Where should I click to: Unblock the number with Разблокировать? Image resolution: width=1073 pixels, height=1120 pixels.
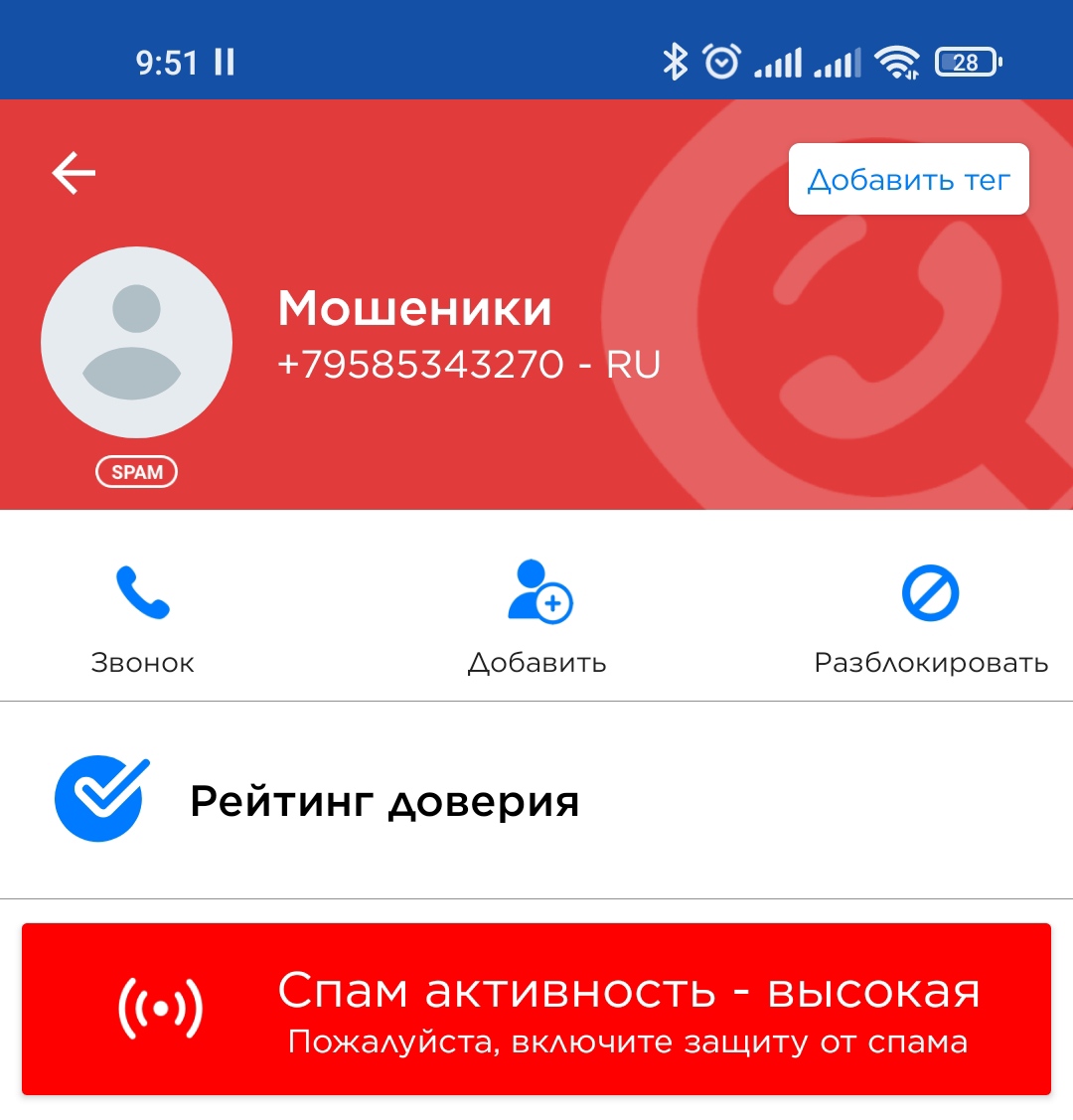point(931,616)
